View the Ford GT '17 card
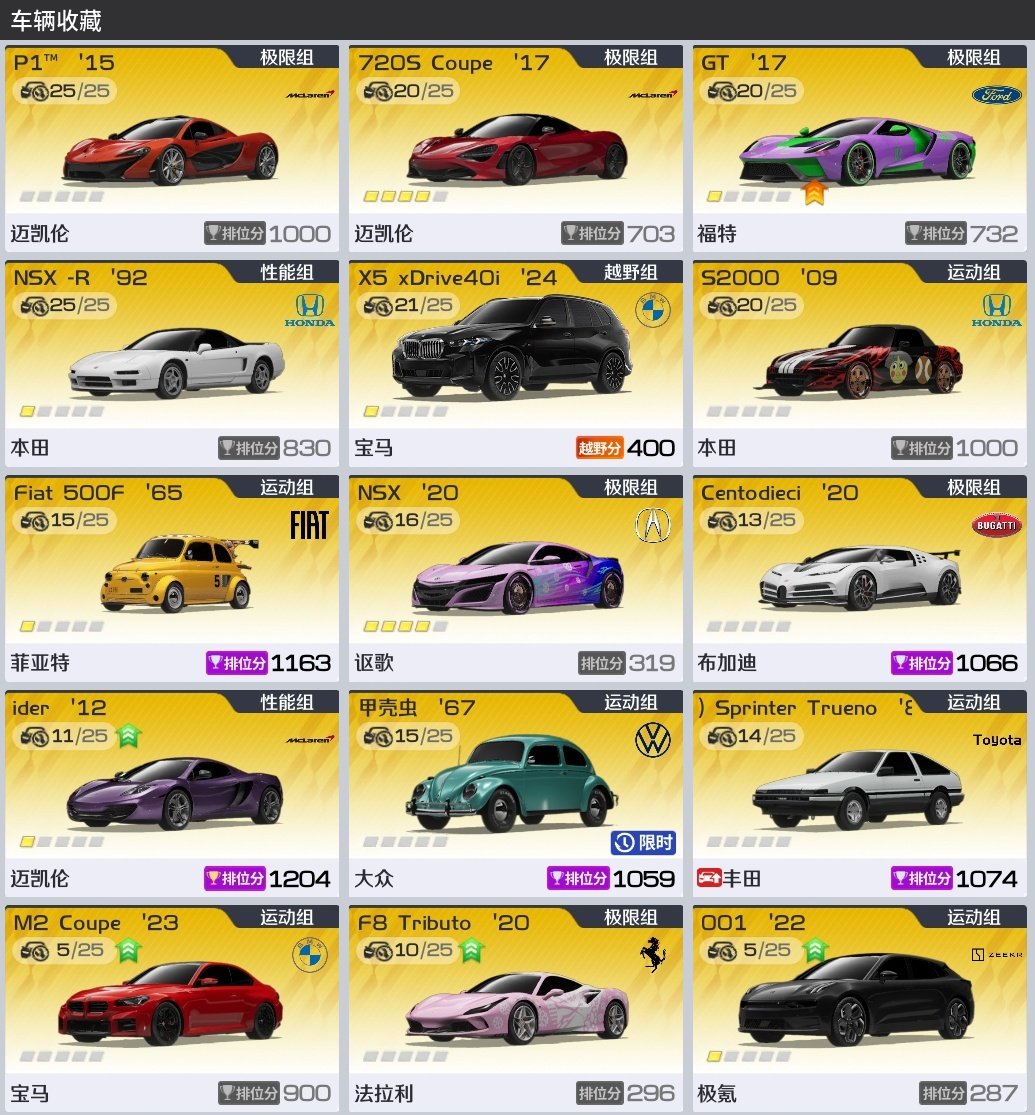Image resolution: width=1035 pixels, height=1115 pixels. 859,148
